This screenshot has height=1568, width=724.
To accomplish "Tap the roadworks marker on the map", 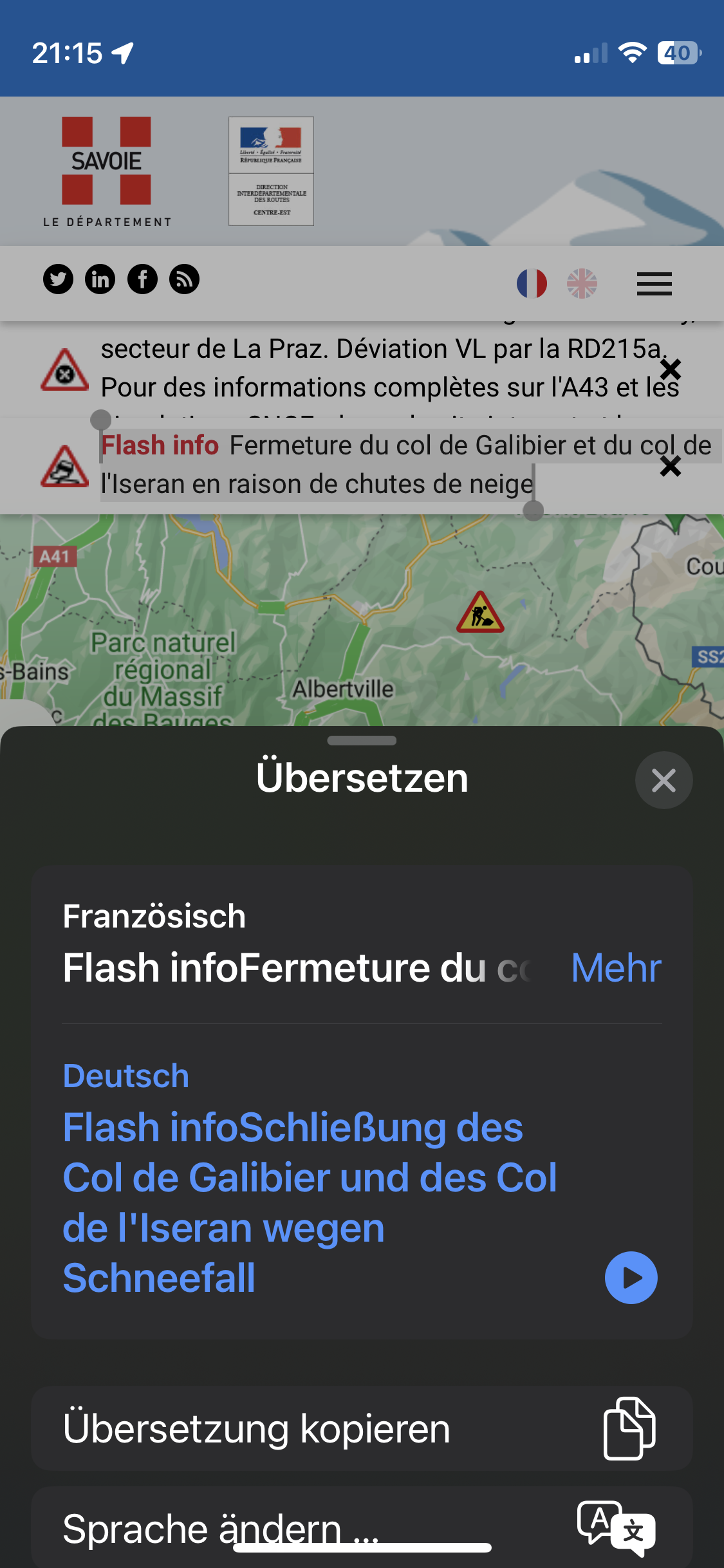I will 480,613.
